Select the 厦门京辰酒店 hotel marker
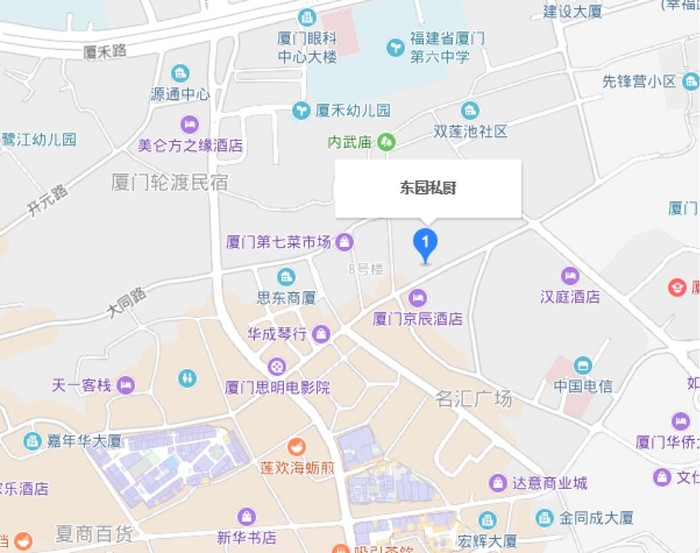This screenshot has height=553, width=700. pyautogui.click(x=418, y=297)
